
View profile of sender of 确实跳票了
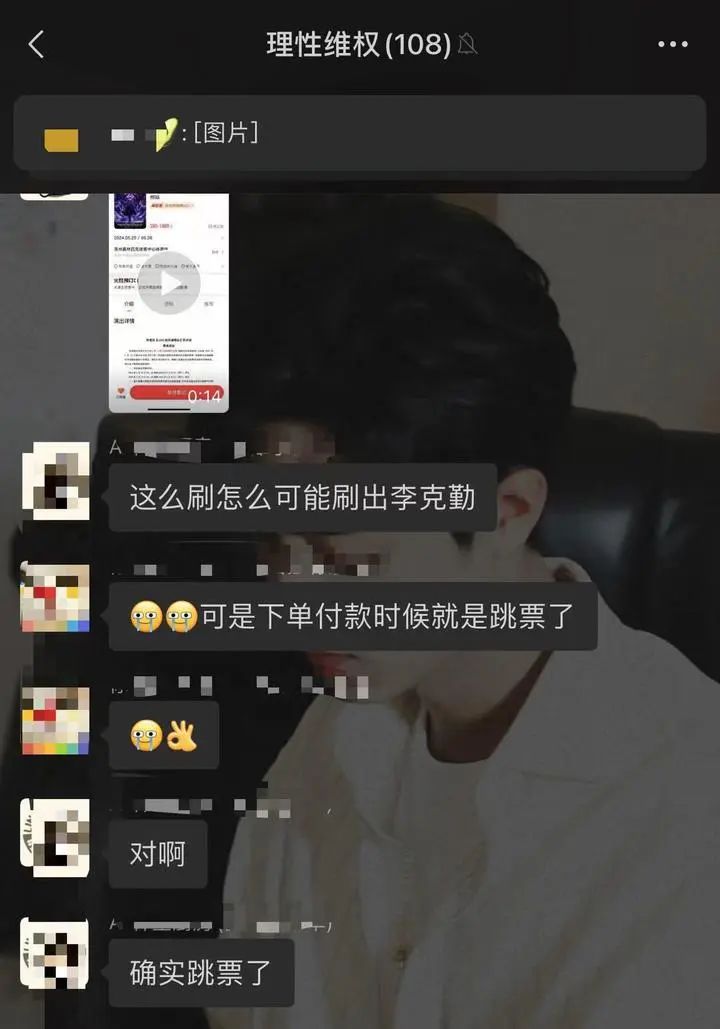pyautogui.click(x=55, y=955)
